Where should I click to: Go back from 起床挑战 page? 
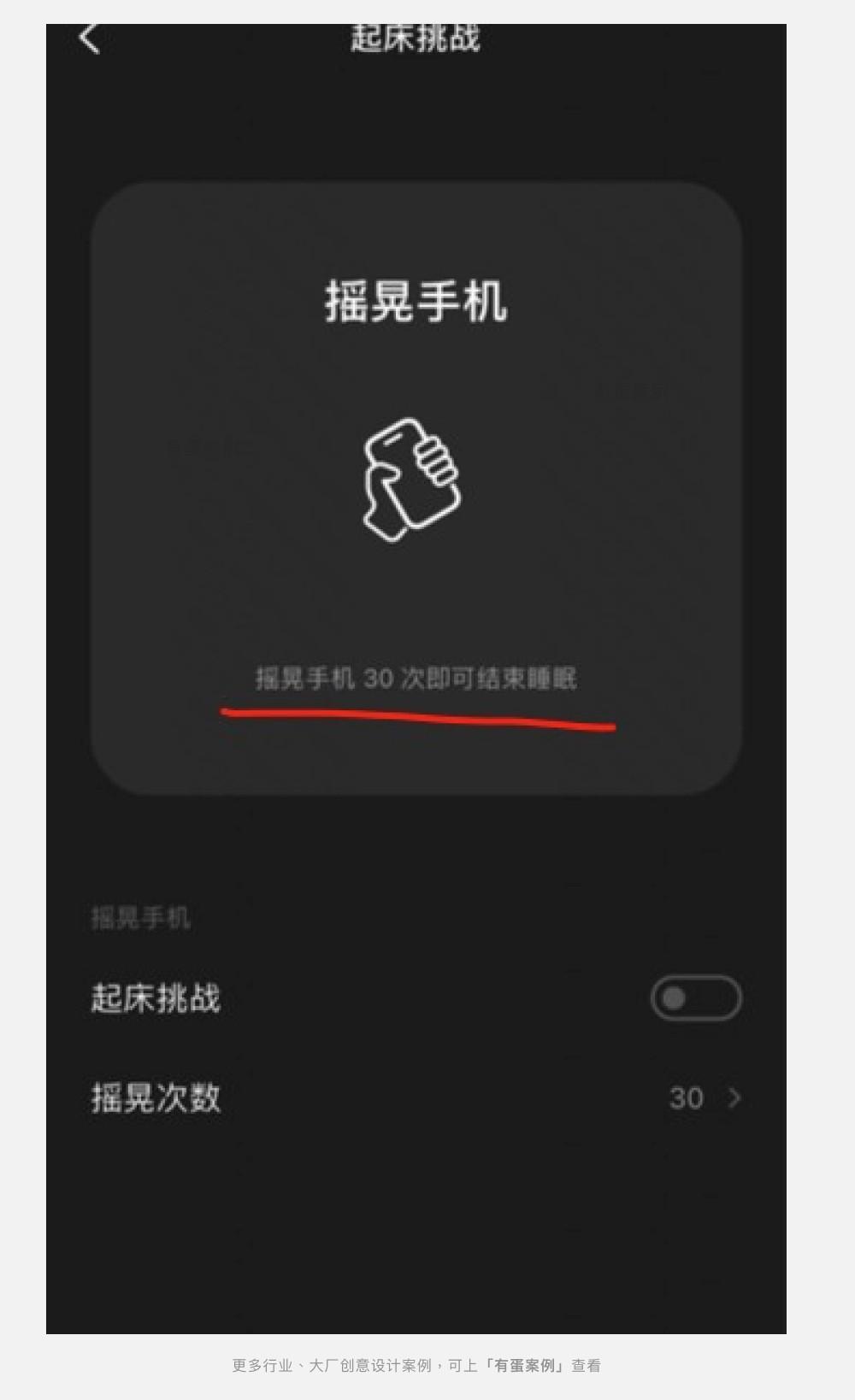click(x=89, y=38)
